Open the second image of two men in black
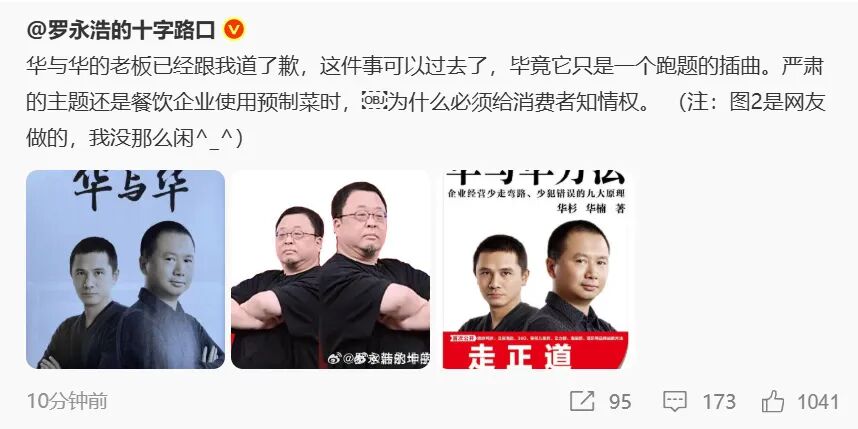 (x=330, y=269)
